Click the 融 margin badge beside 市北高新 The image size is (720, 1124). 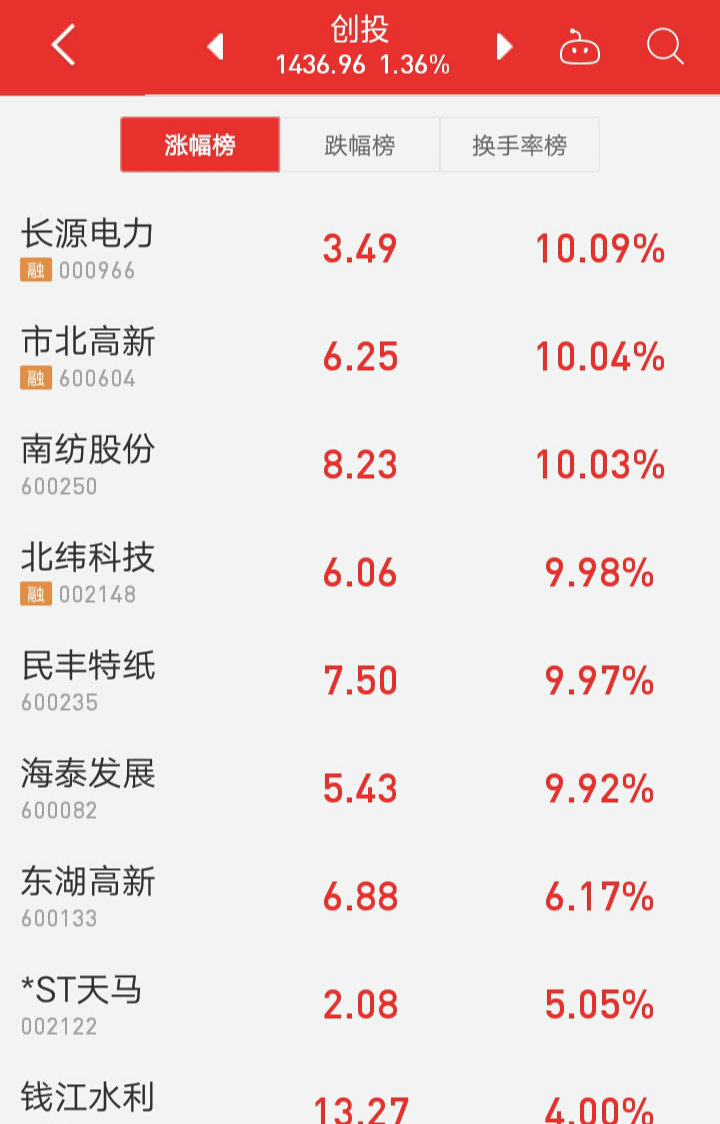[36, 377]
